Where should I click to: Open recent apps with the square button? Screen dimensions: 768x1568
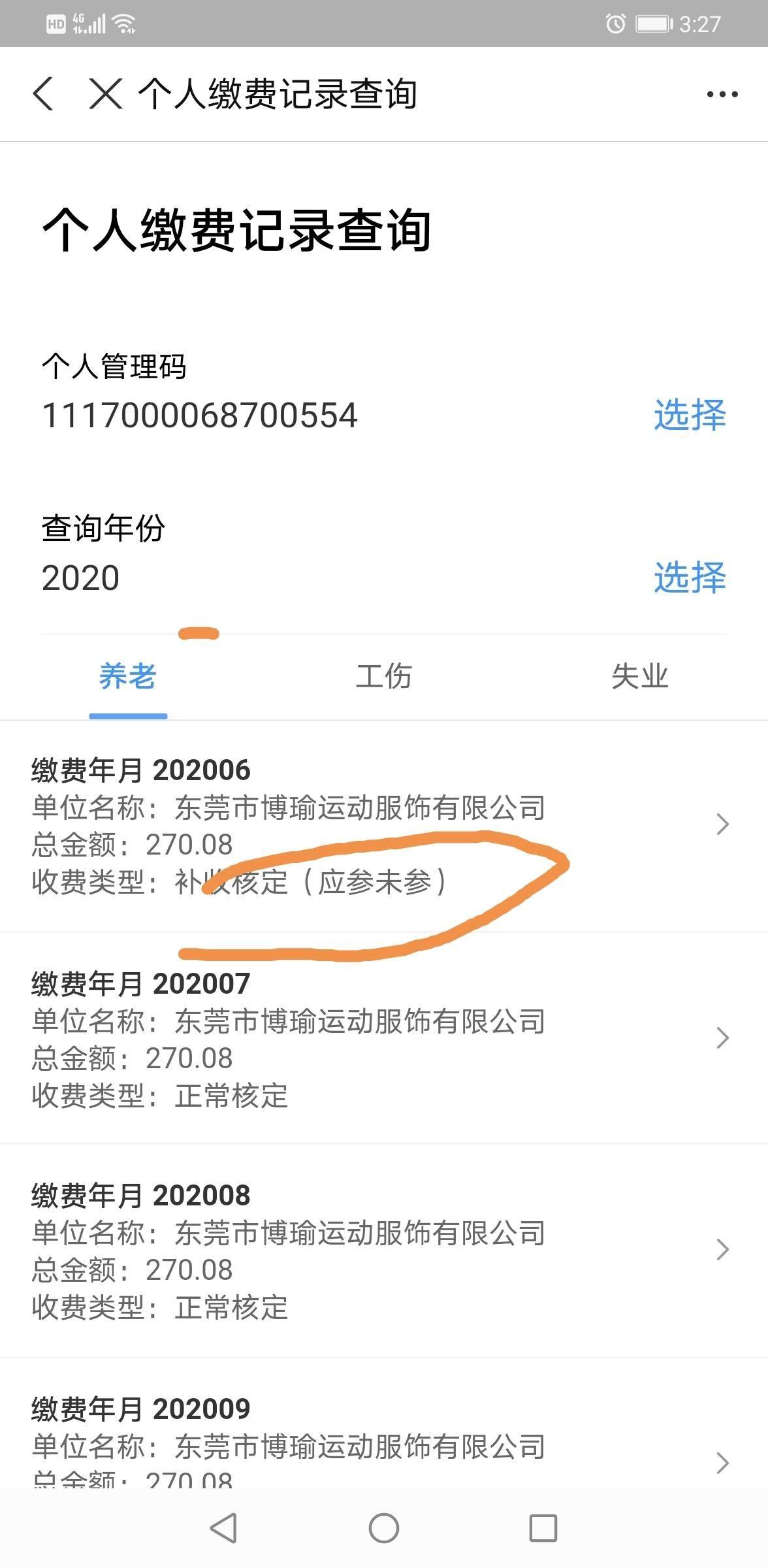pyautogui.click(x=543, y=1528)
